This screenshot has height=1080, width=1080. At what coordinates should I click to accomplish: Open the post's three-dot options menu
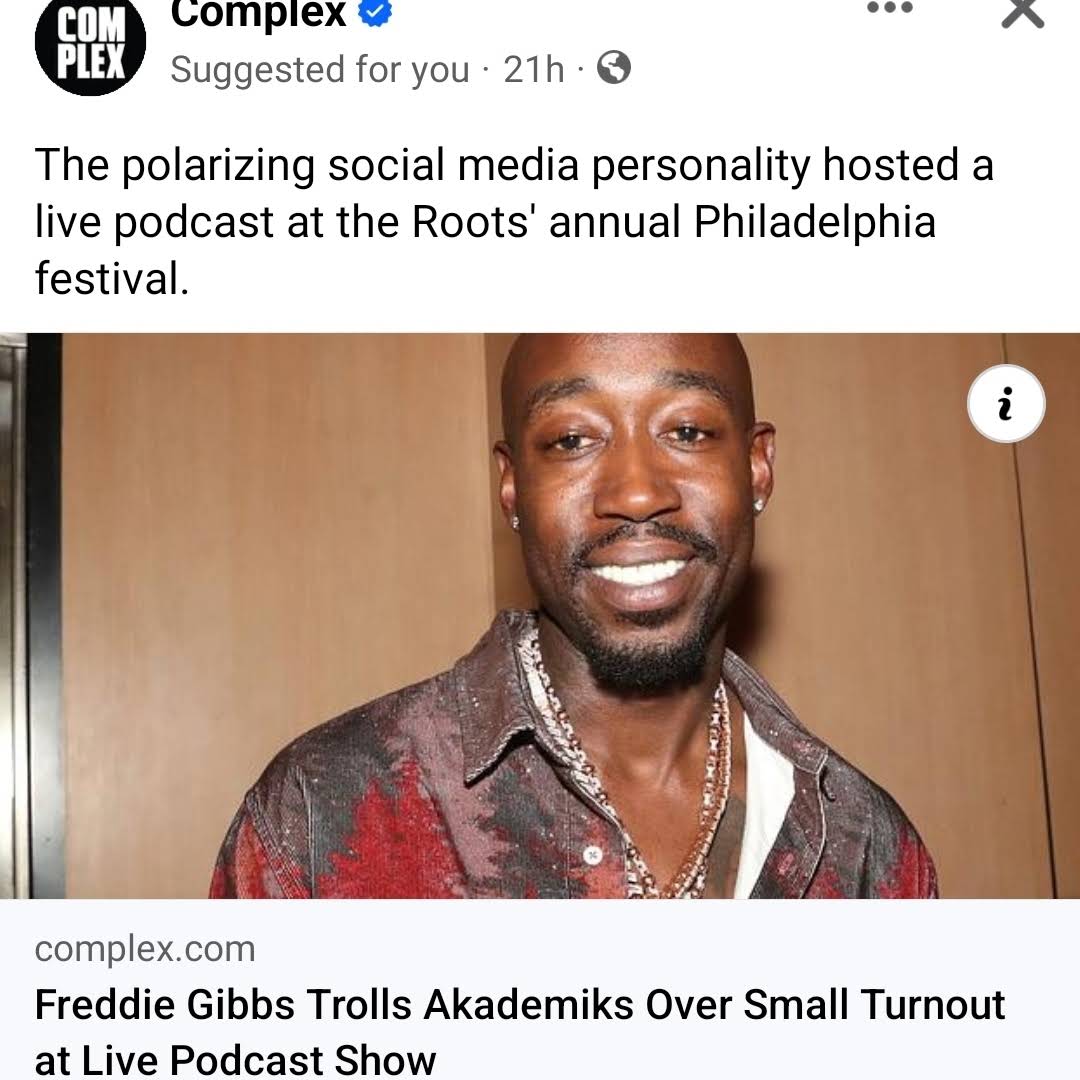[889, 9]
